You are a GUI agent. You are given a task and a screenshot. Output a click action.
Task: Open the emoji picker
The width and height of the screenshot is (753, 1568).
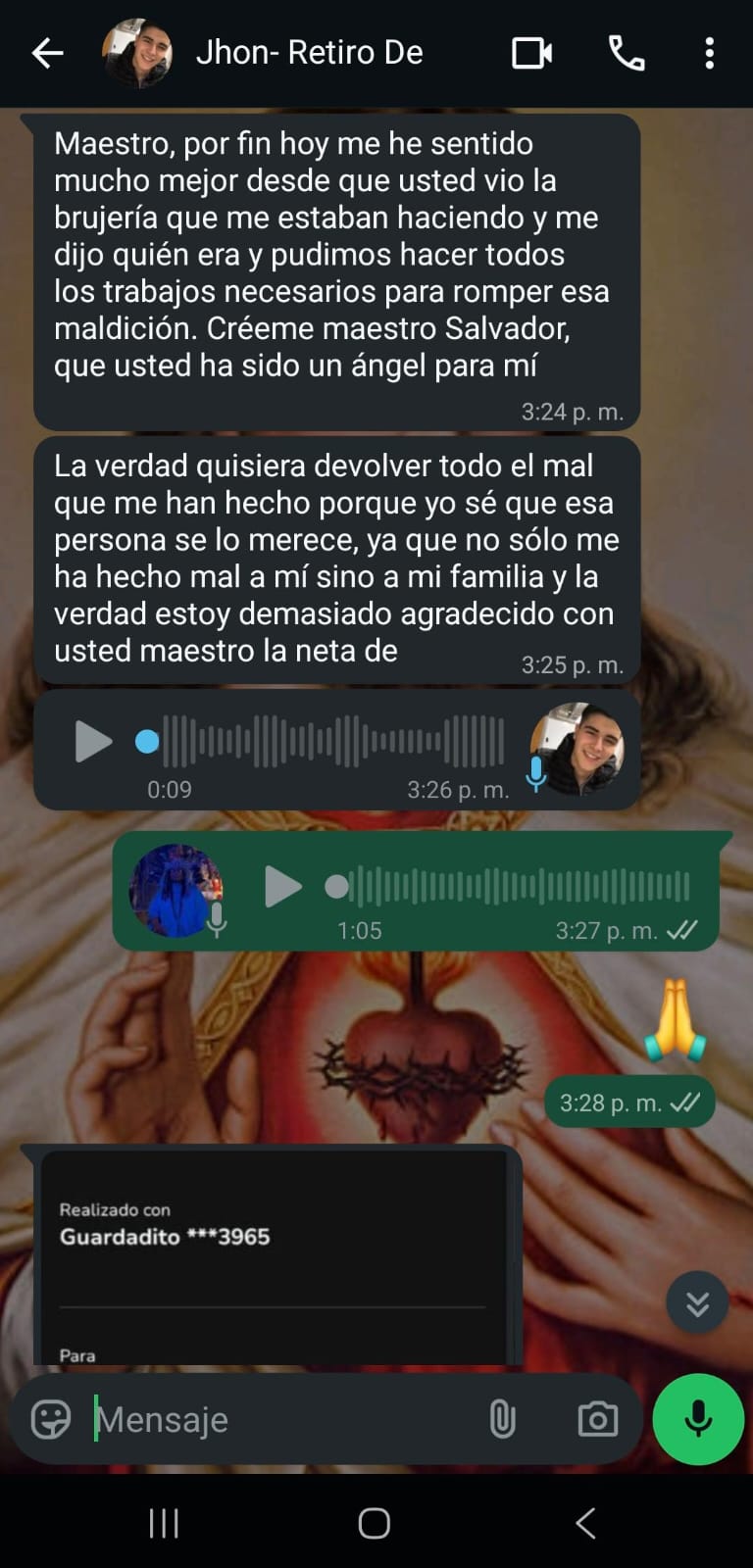pos(51,1419)
